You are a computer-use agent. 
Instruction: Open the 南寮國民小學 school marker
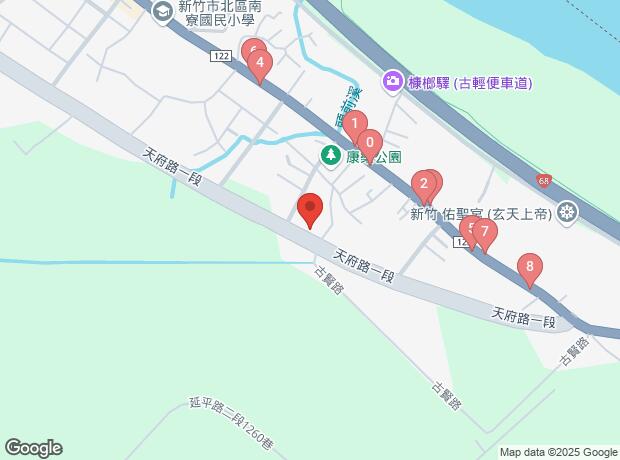(162, 12)
